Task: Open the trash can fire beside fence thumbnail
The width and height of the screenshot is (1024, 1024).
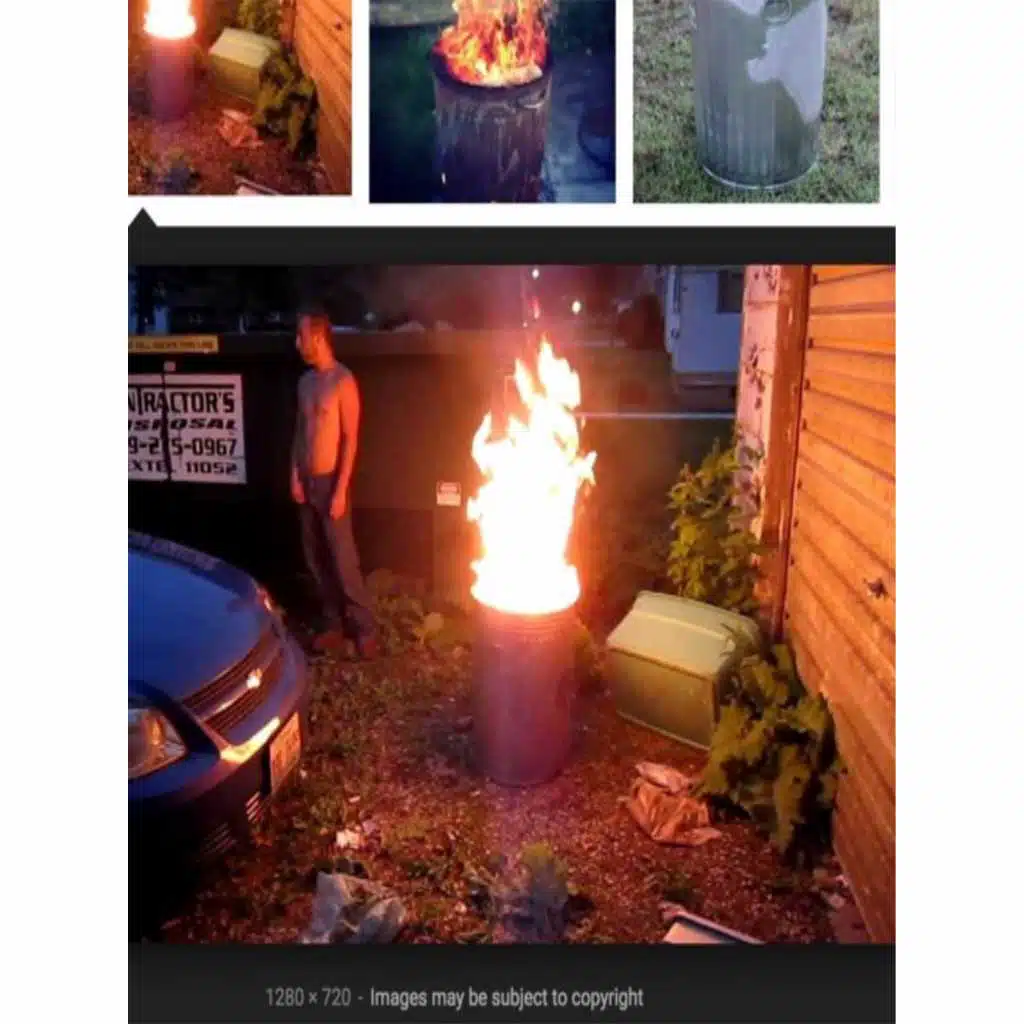Action: click(x=240, y=97)
